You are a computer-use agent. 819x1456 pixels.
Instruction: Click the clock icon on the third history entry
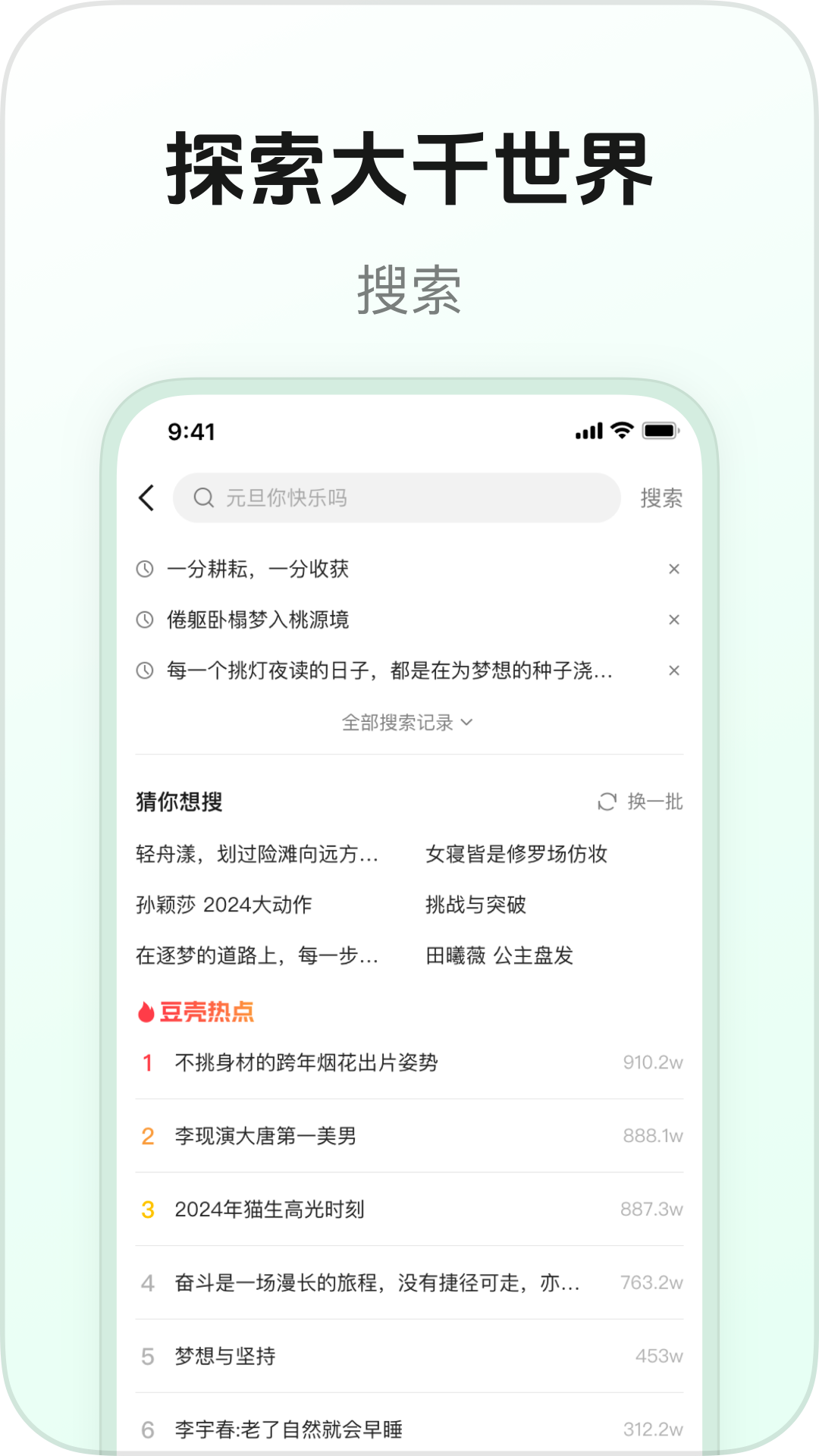coord(143,670)
